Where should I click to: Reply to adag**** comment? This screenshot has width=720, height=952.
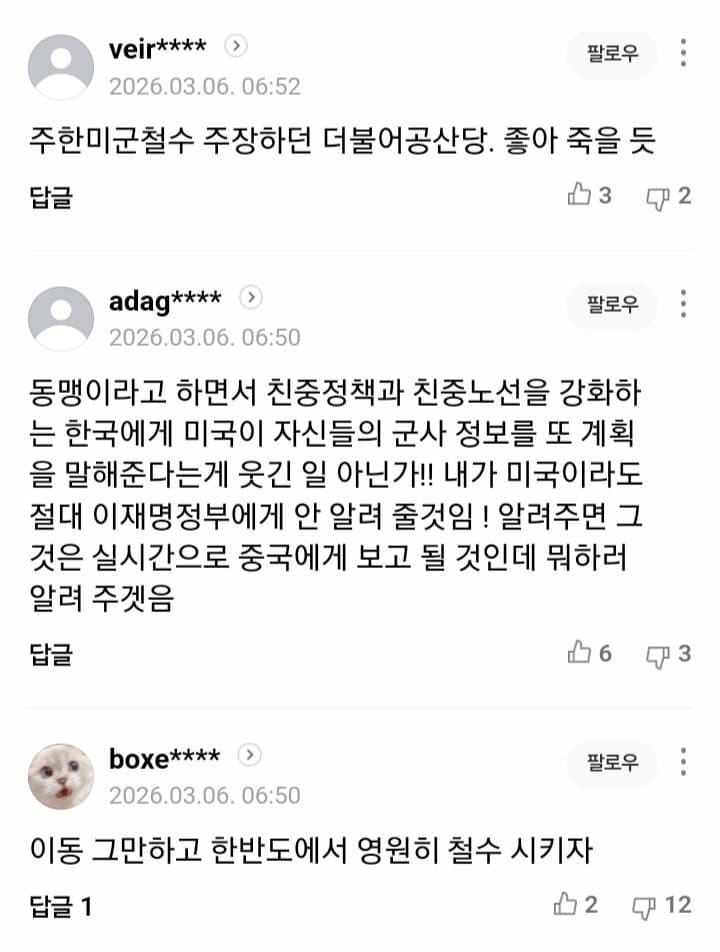coord(51,655)
